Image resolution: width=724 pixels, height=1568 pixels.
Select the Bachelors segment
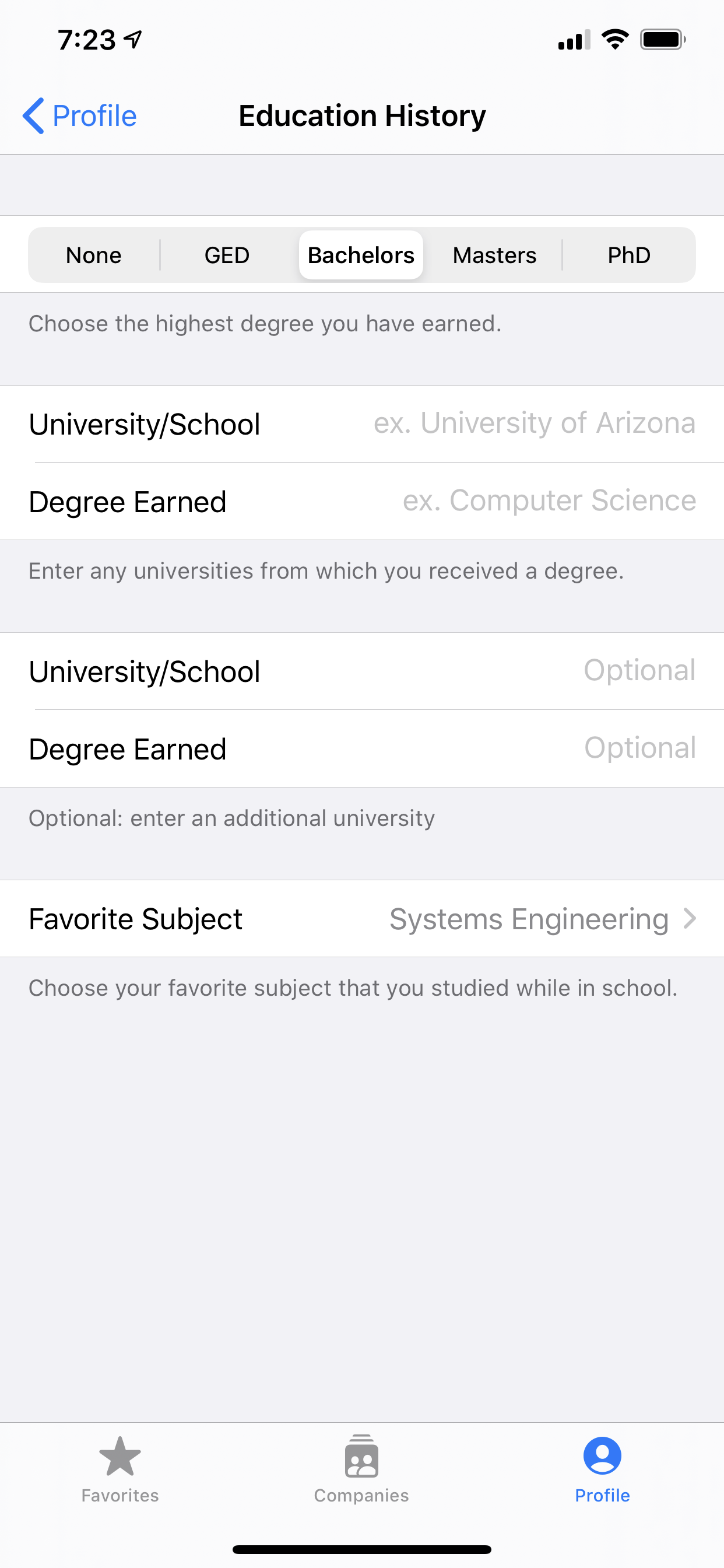(x=361, y=255)
